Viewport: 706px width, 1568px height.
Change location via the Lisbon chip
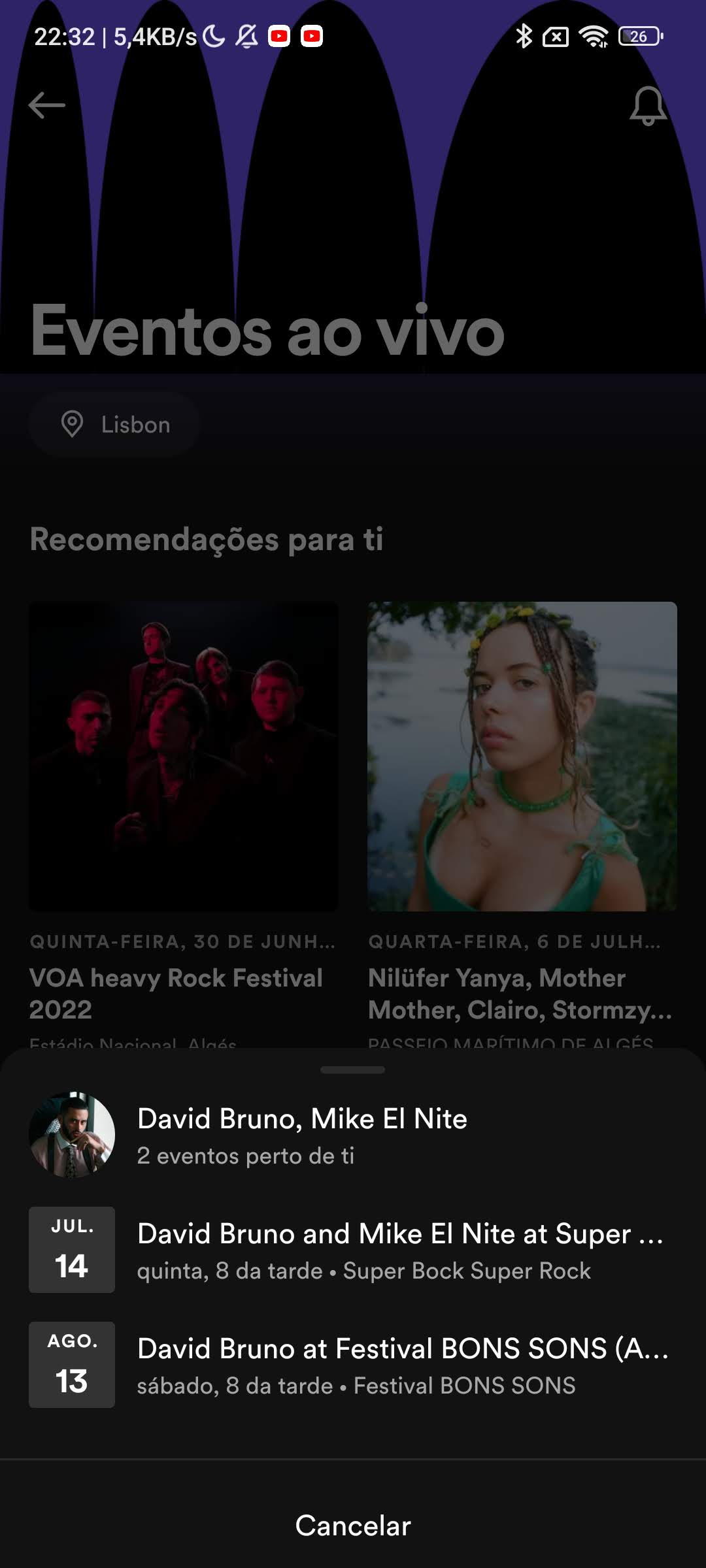coord(114,425)
